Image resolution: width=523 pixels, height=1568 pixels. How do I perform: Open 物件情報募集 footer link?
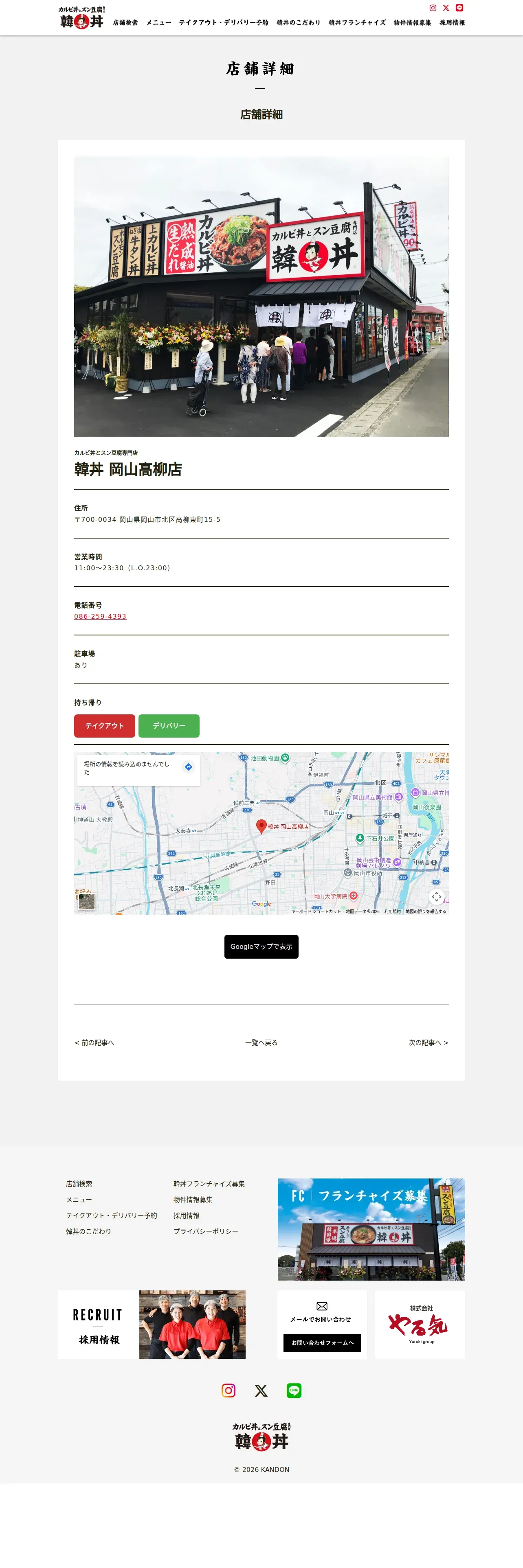click(x=193, y=1200)
